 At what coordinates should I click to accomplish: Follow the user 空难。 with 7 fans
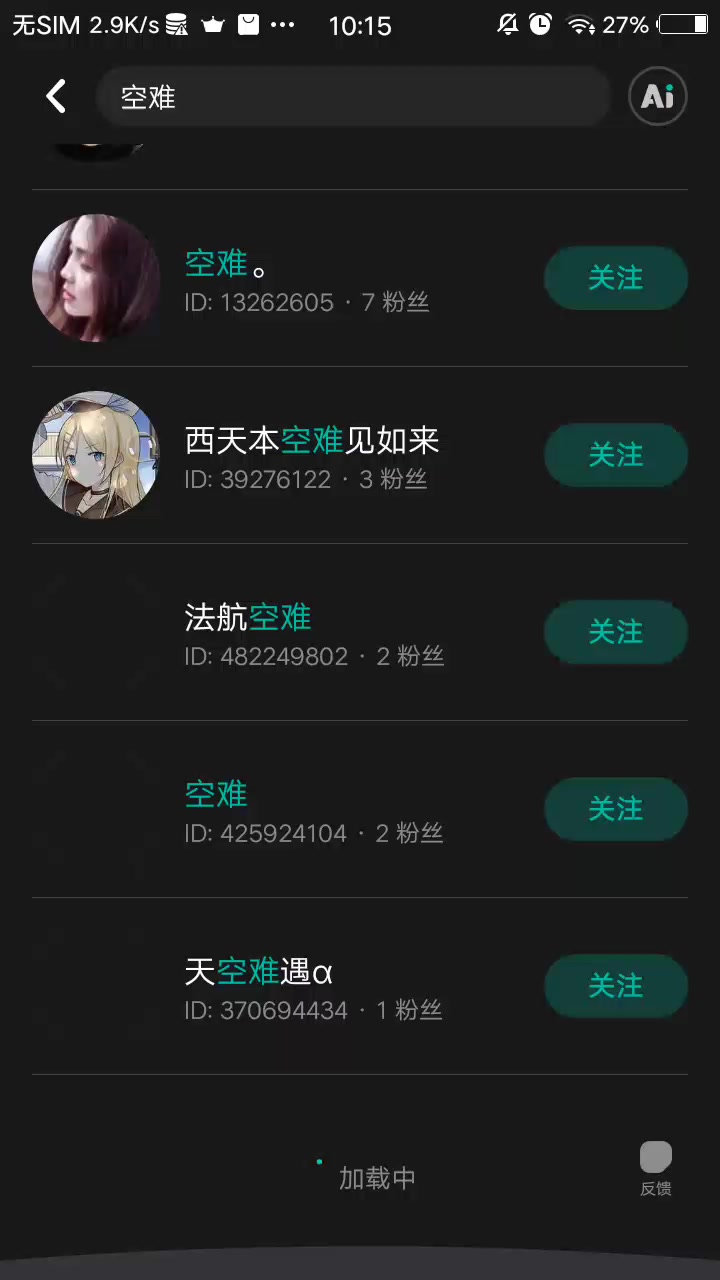(616, 278)
